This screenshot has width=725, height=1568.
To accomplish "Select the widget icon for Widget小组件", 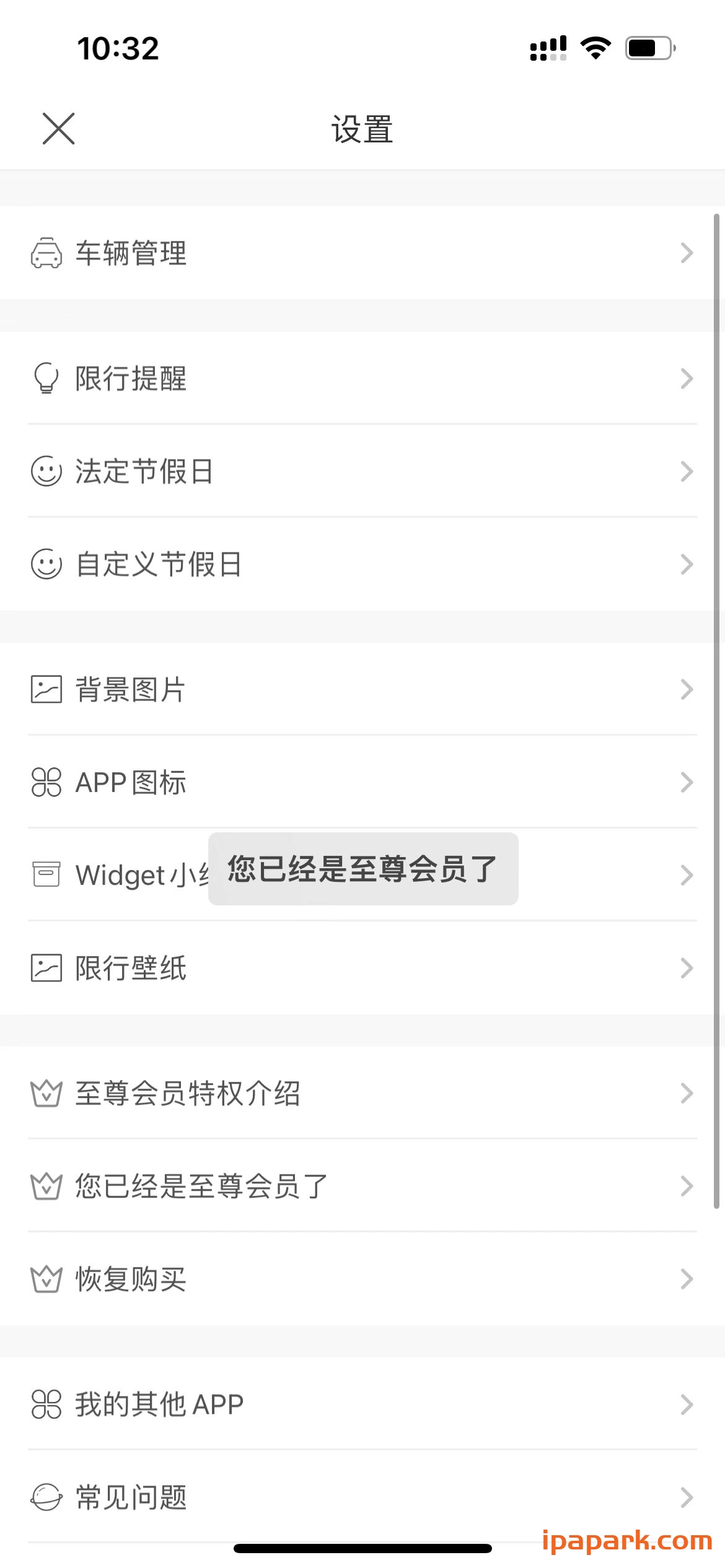I will (x=45, y=875).
